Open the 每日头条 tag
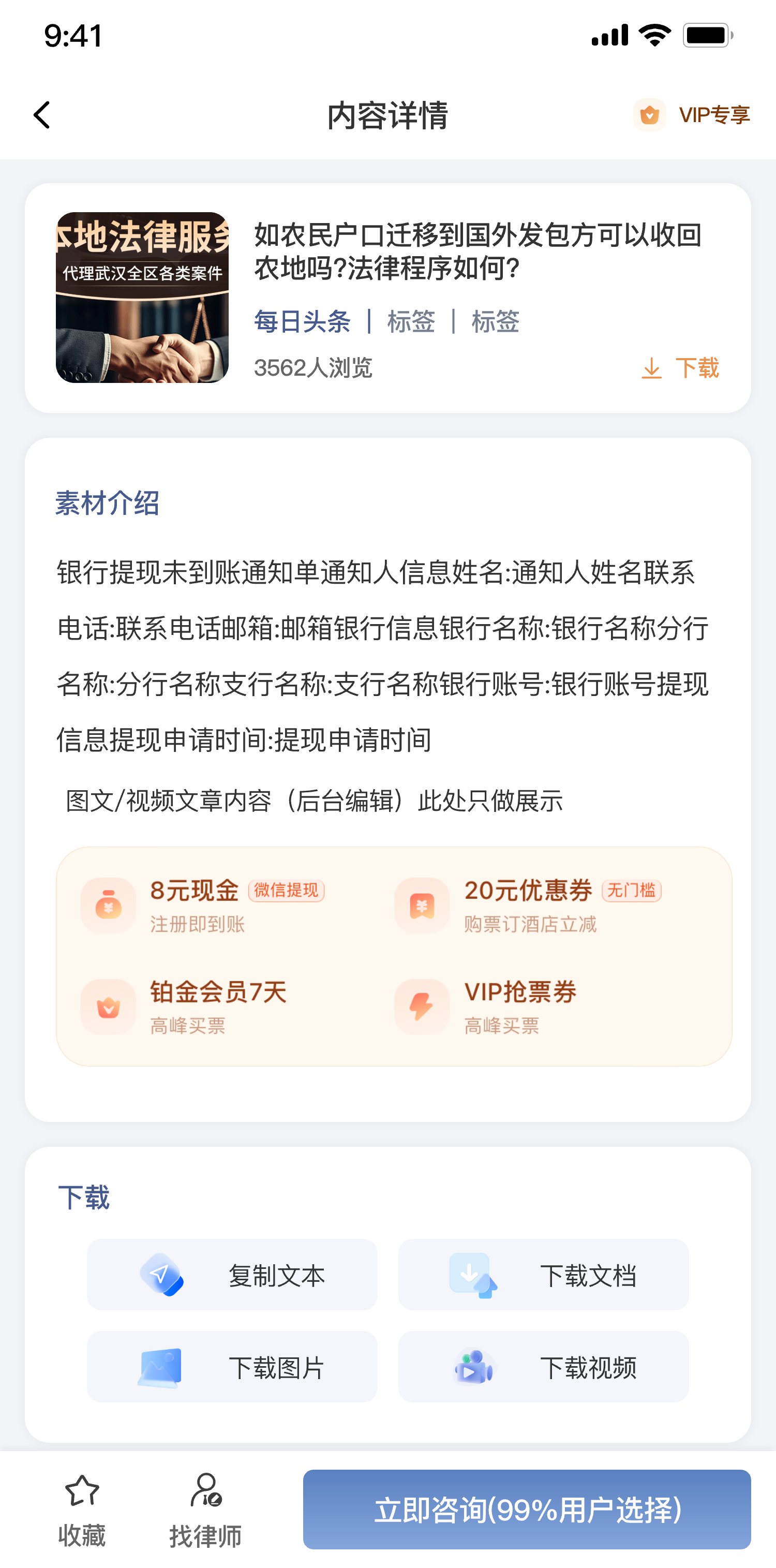 click(x=302, y=321)
